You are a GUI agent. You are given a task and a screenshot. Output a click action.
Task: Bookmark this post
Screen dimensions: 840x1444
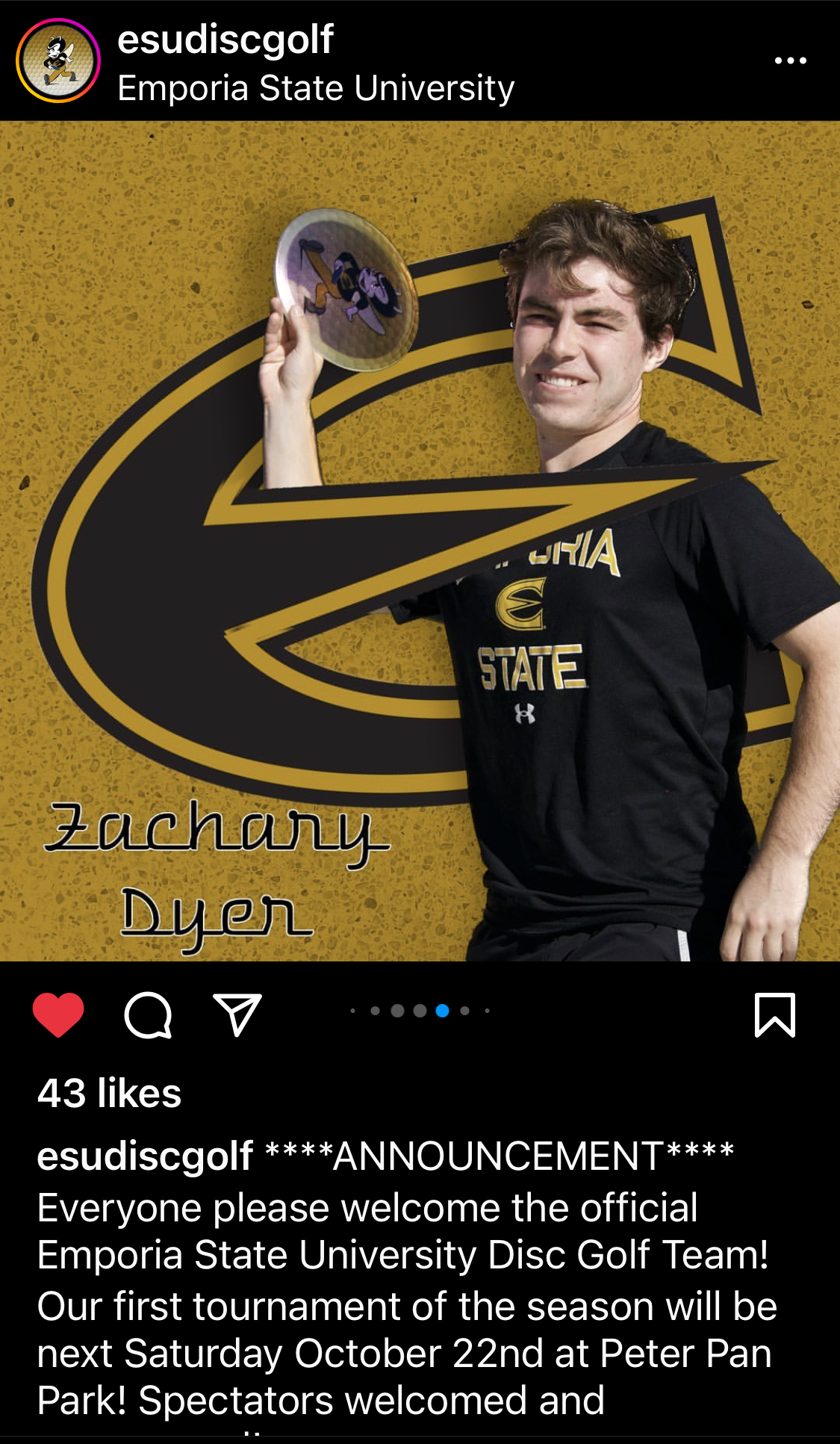click(774, 1014)
